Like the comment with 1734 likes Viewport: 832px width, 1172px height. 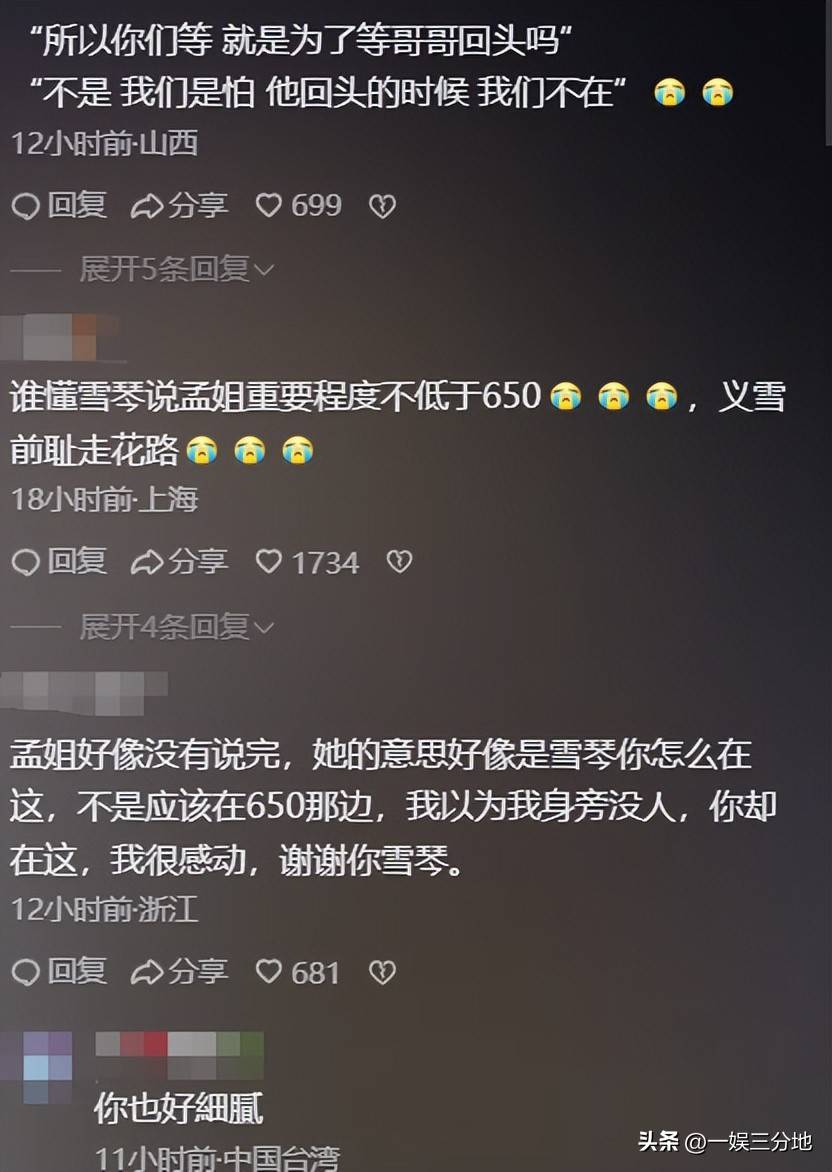pos(269,562)
